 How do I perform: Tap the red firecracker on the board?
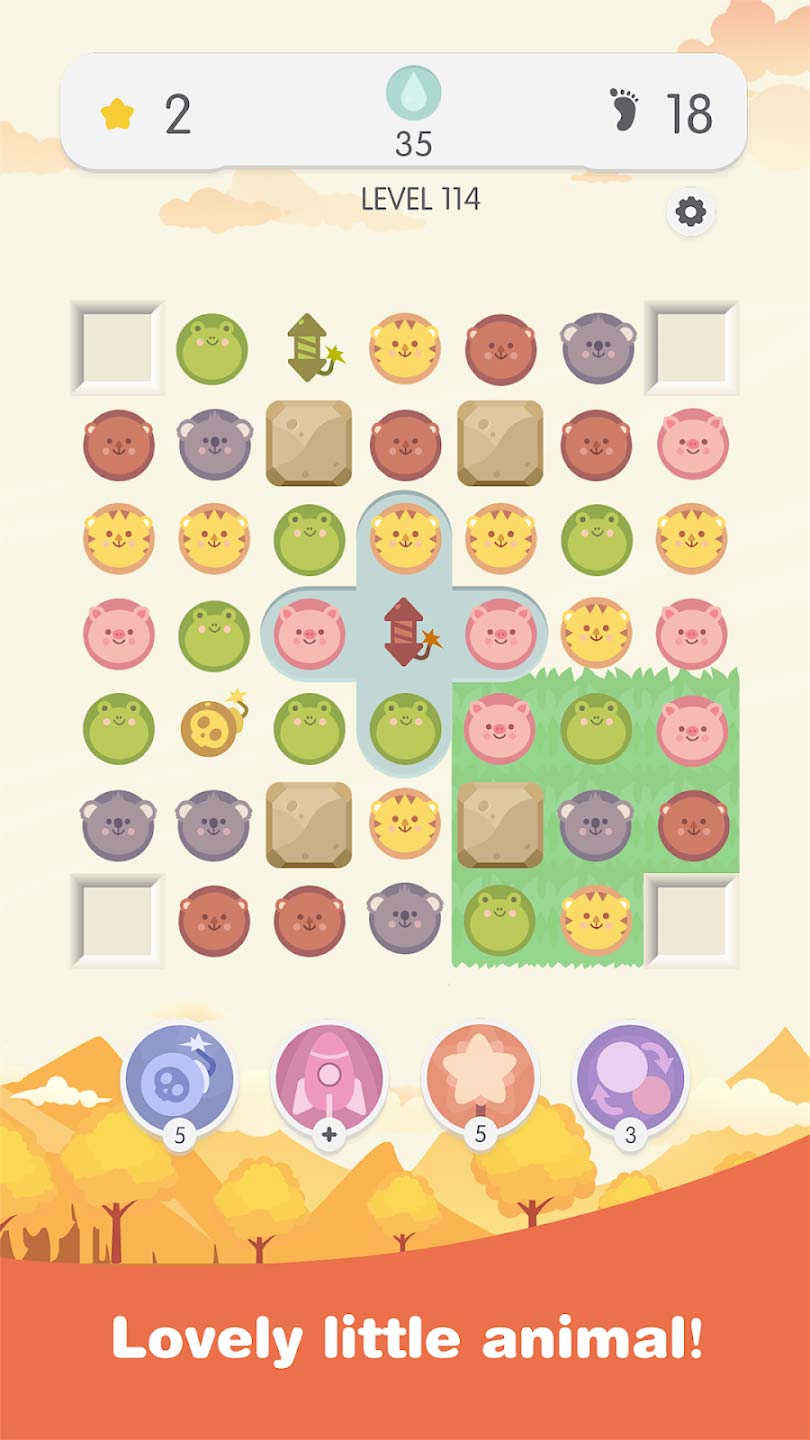405,632
